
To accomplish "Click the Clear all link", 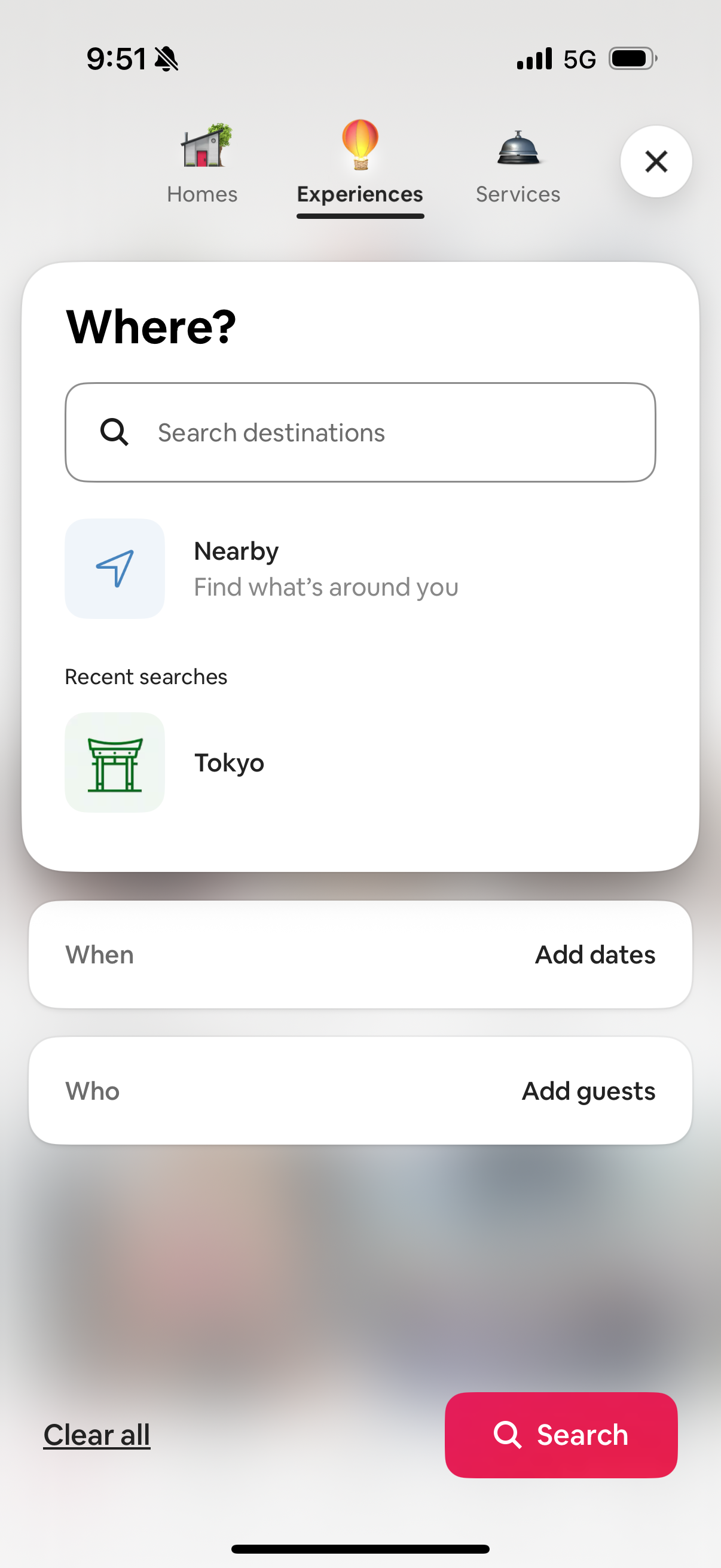I will pyautogui.click(x=97, y=1435).
